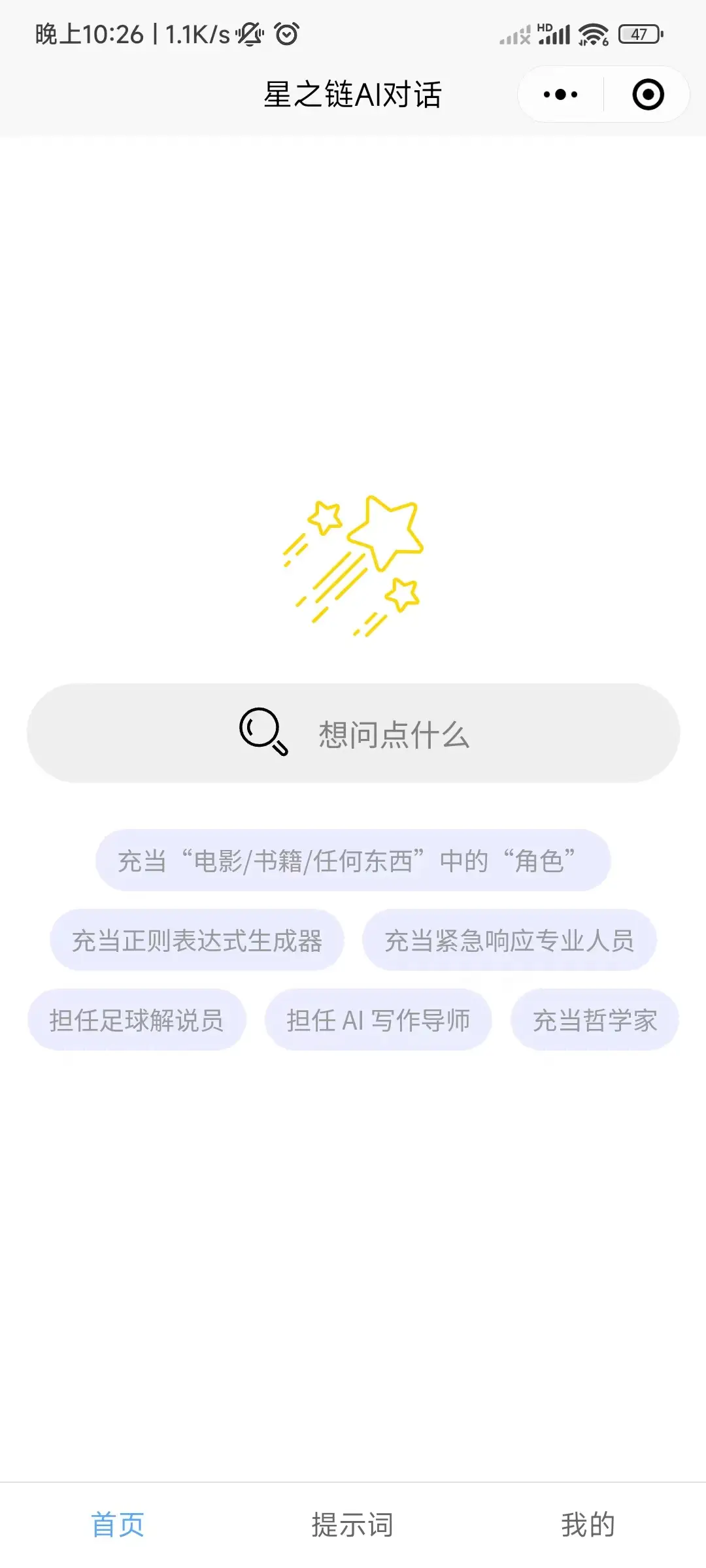
Task: Choose the 充当正则表达式生成器 prompt chip
Action: 197,940
